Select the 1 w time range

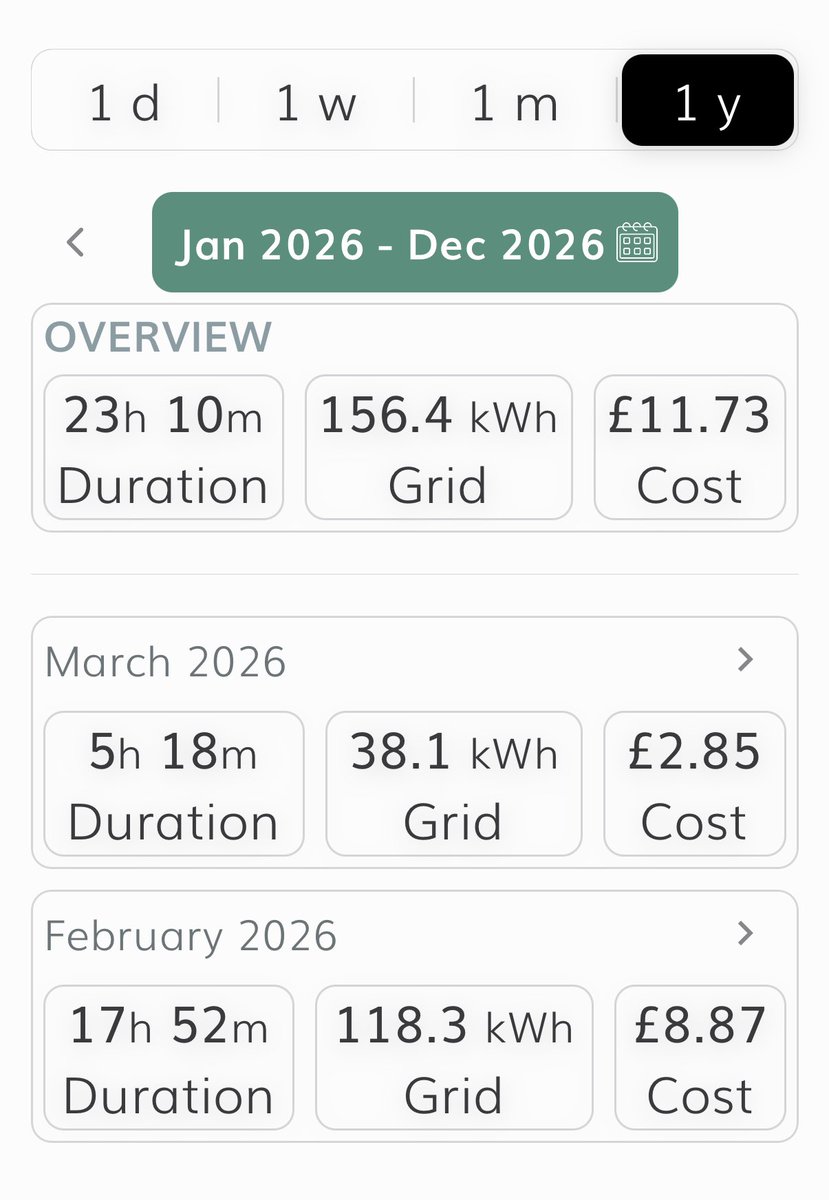pos(316,102)
